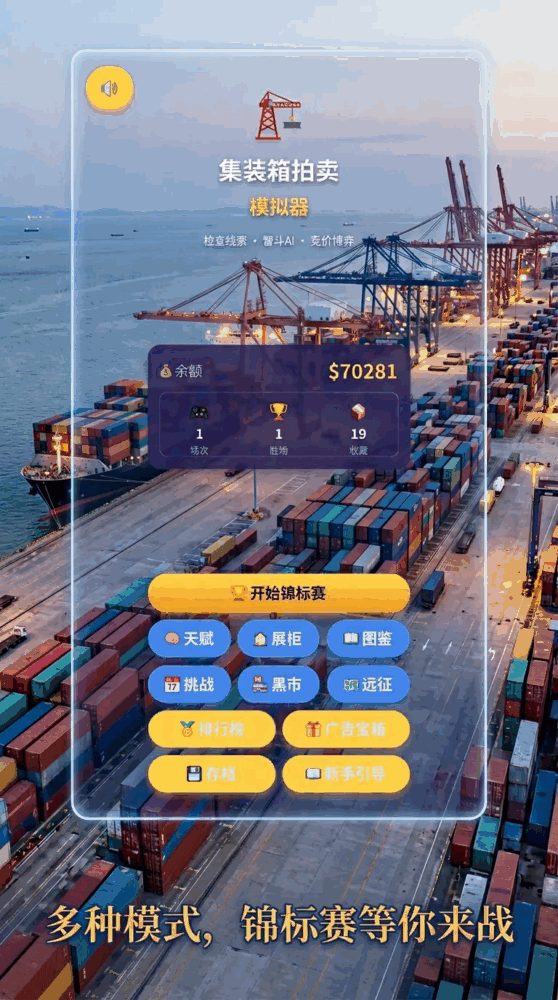Viewport: 558px width, 1000px height.
Task: Mute the game sound
Action: click(110, 89)
